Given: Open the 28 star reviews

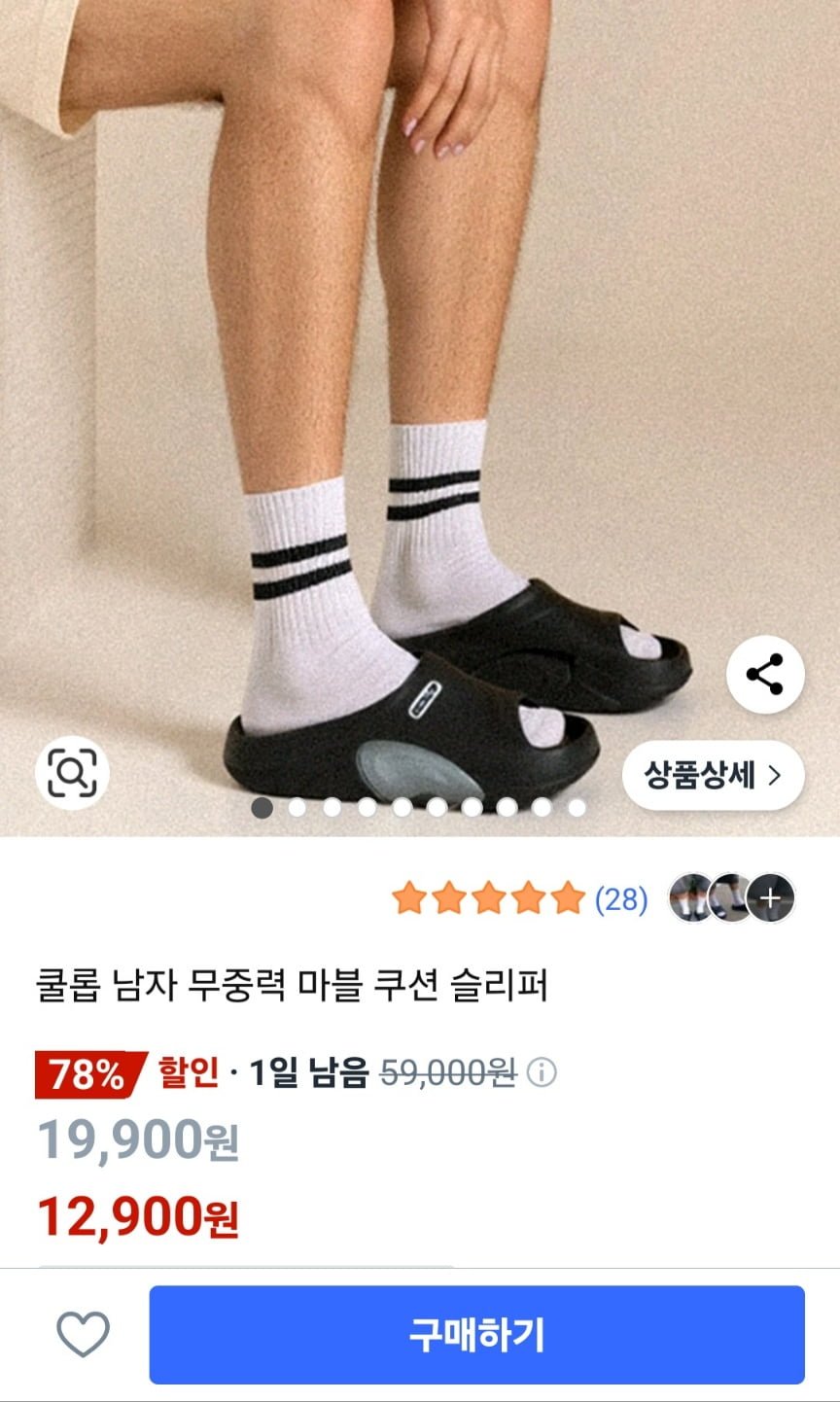Looking at the screenshot, I should 520,898.
